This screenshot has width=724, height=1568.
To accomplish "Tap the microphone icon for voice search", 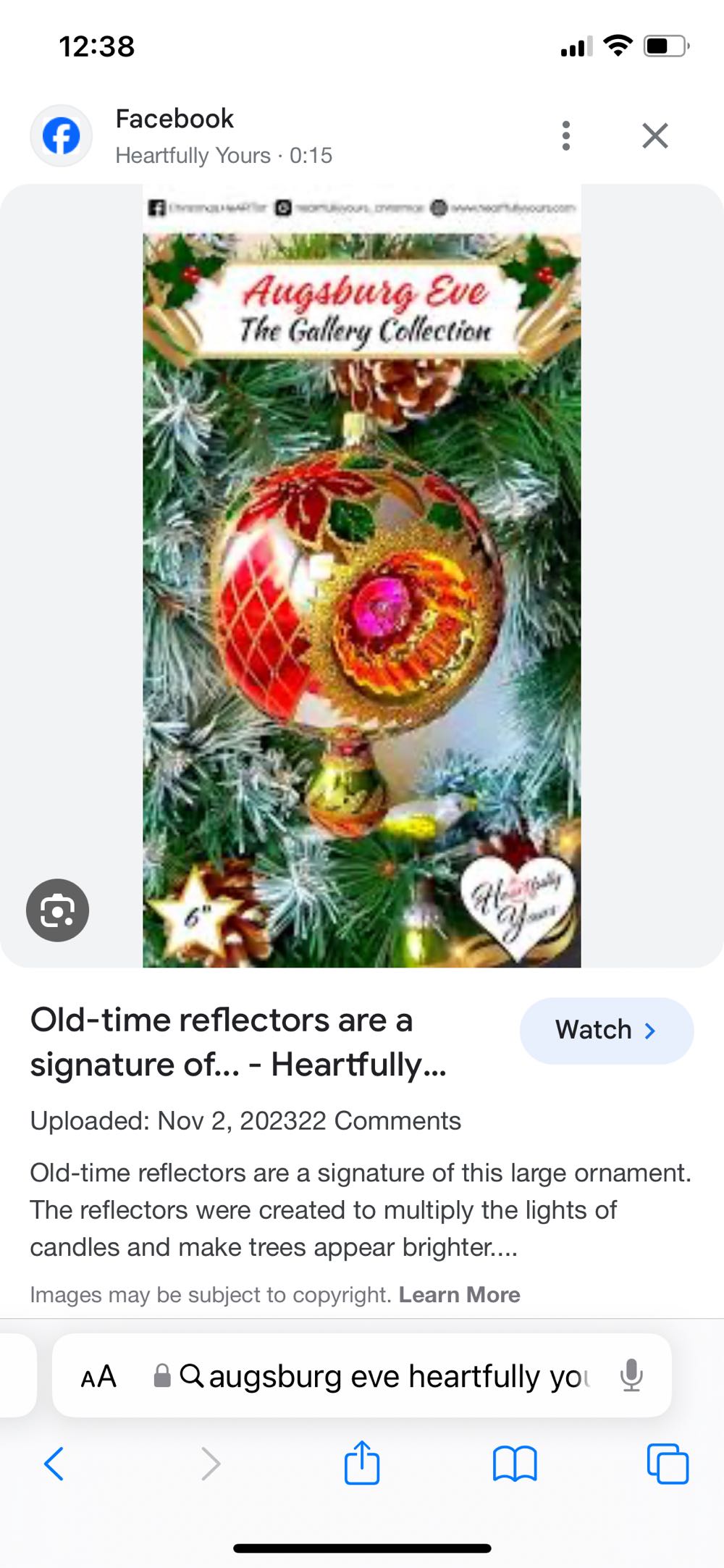I will 631,1377.
